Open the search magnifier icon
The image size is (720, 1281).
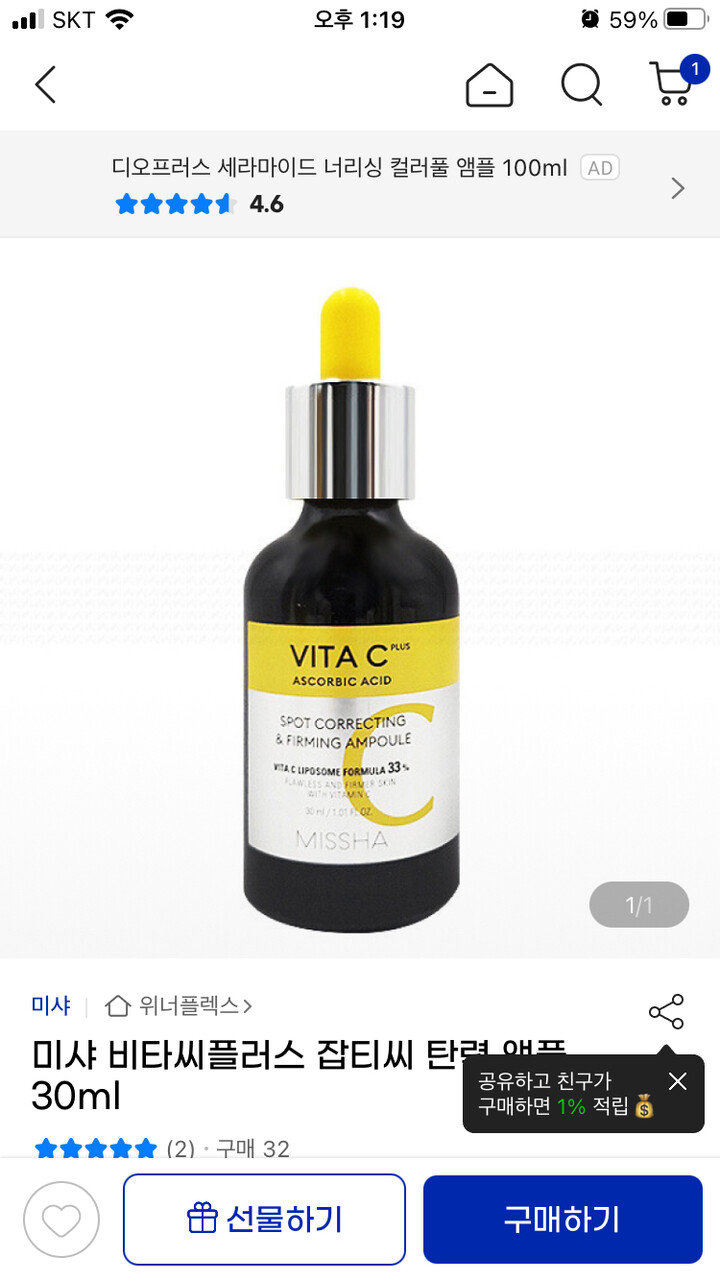pyautogui.click(x=581, y=85)
